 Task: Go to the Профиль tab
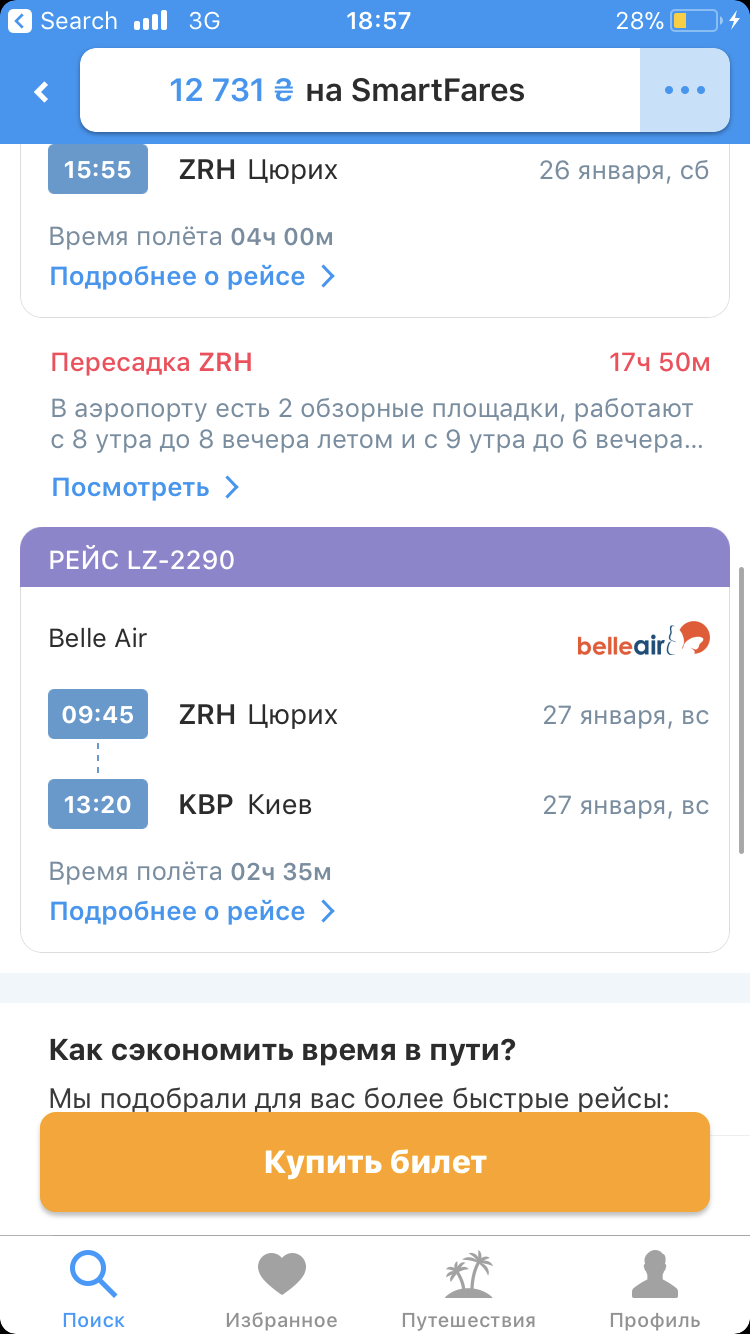point(655,1289)
